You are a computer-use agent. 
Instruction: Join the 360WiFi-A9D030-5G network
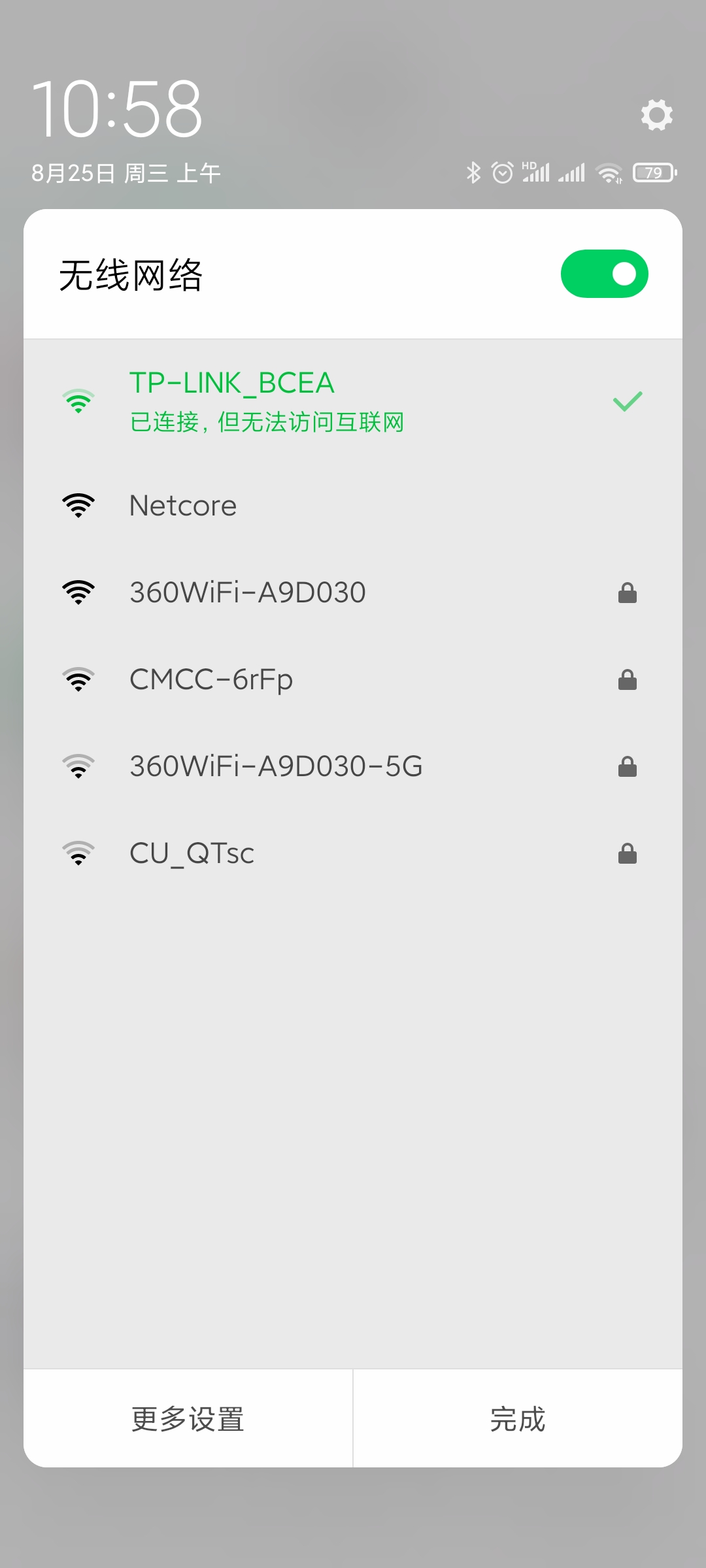tap(353, 766)
